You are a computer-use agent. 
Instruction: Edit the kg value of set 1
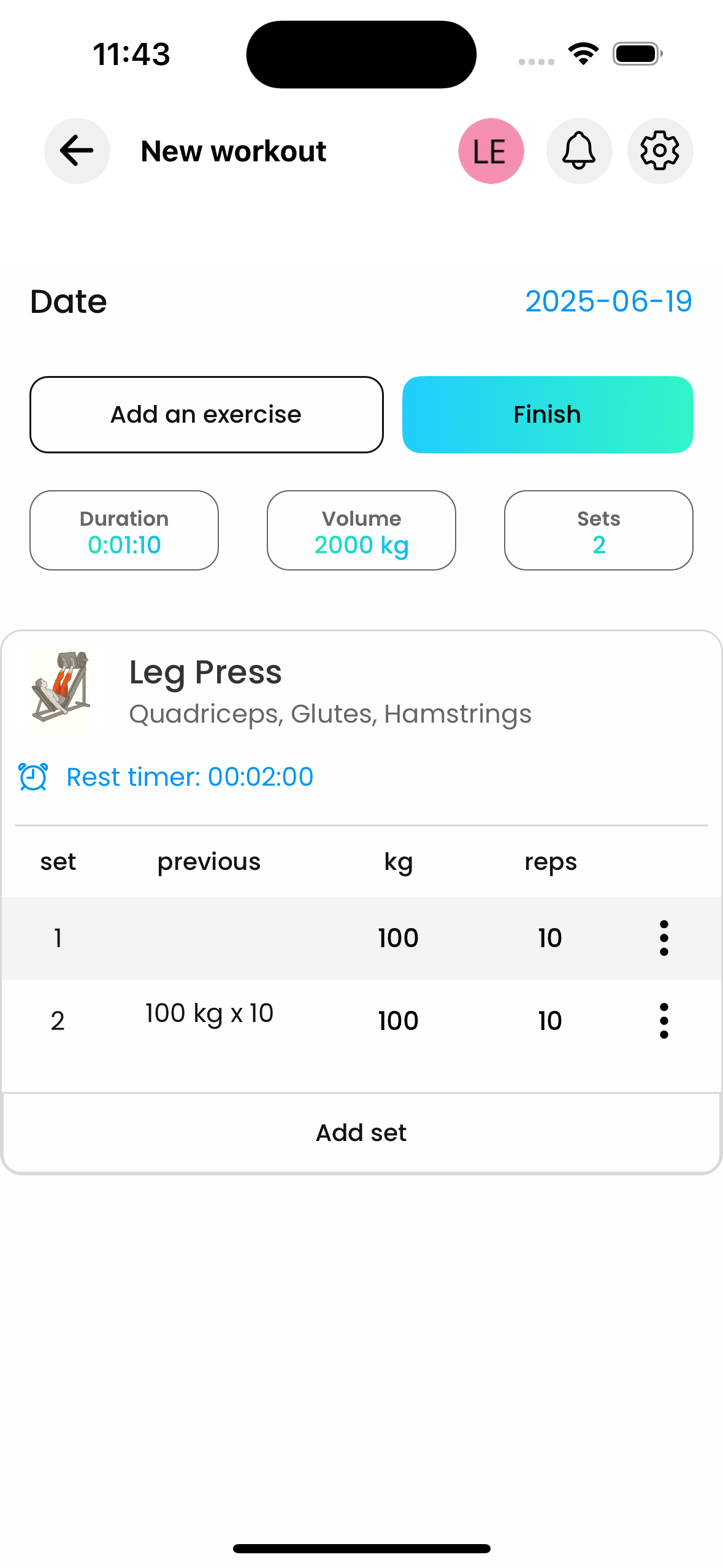[x=397, y=937]
